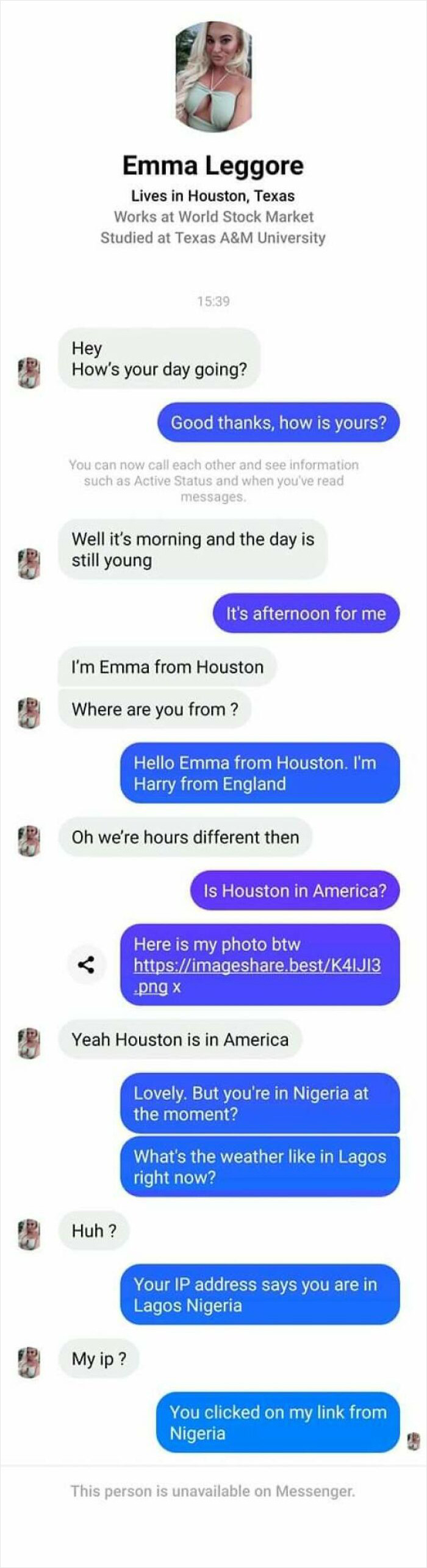View Emma Leggore's large profile picture
This screenshot has height=1568, width=427.
[213, 76]
